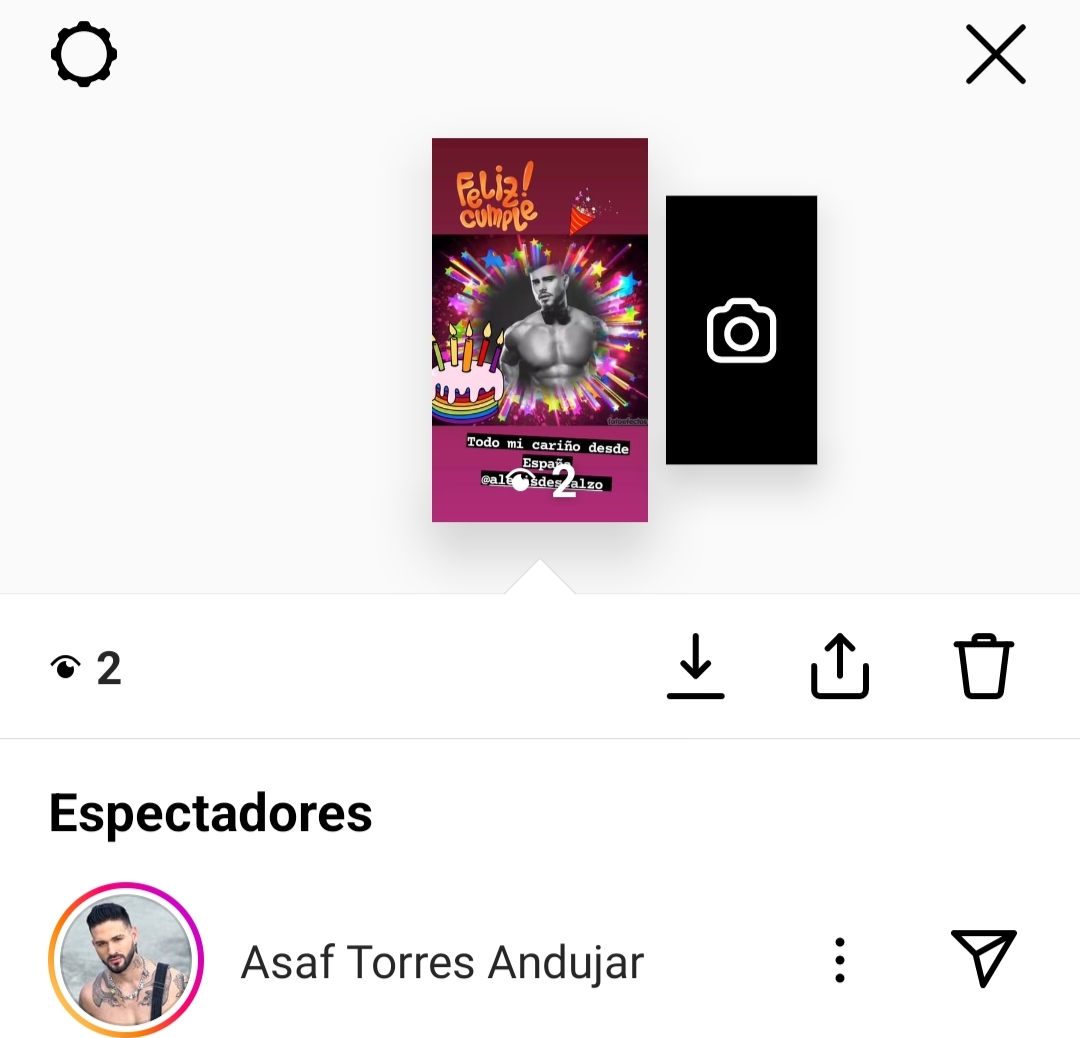
Task: Open Asaf Torres Andujar's profile
Action: (x=126, y=960)
